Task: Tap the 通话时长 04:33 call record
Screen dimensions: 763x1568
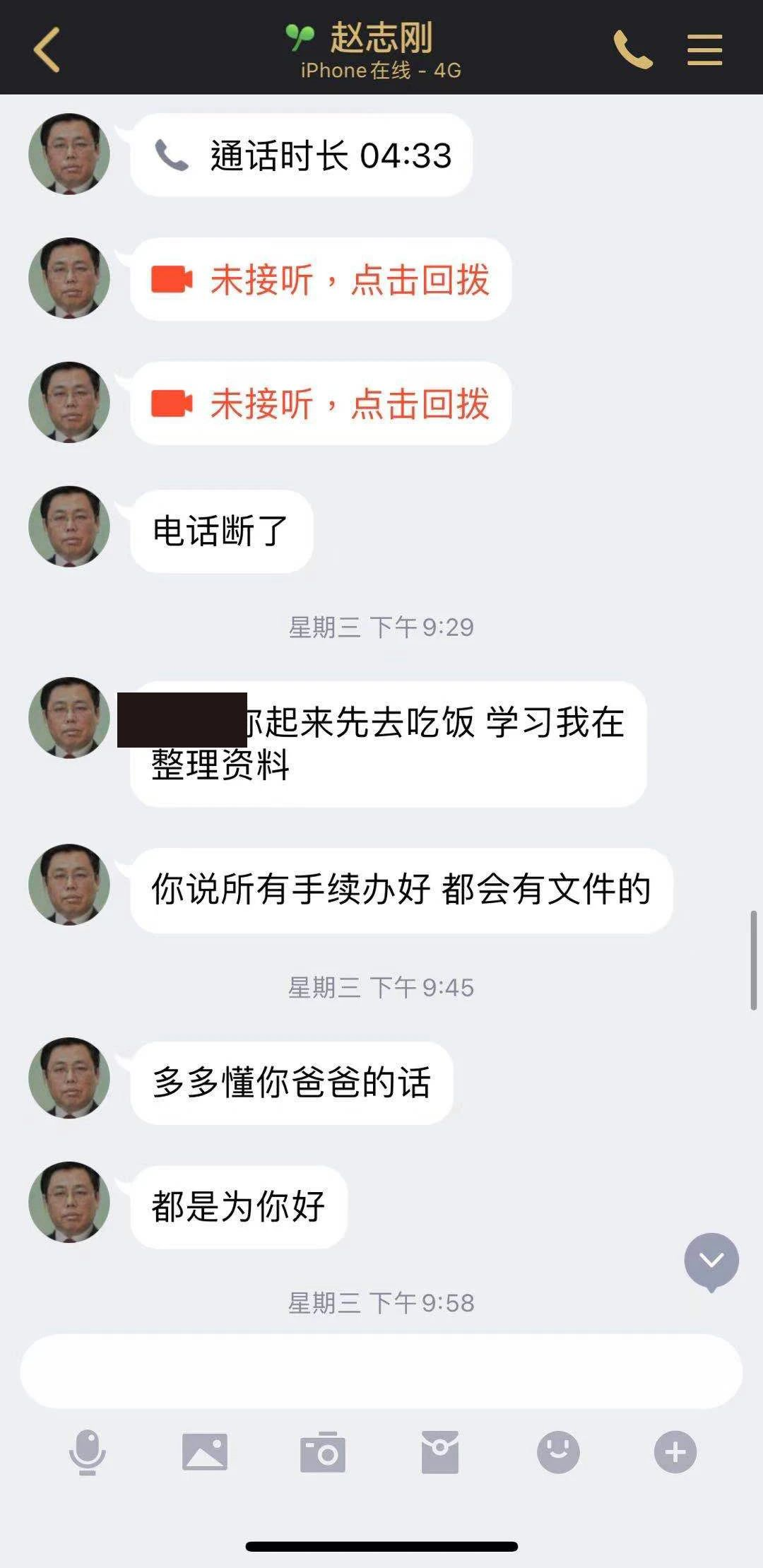Action: pyautogui.click(x=302, y=155)
